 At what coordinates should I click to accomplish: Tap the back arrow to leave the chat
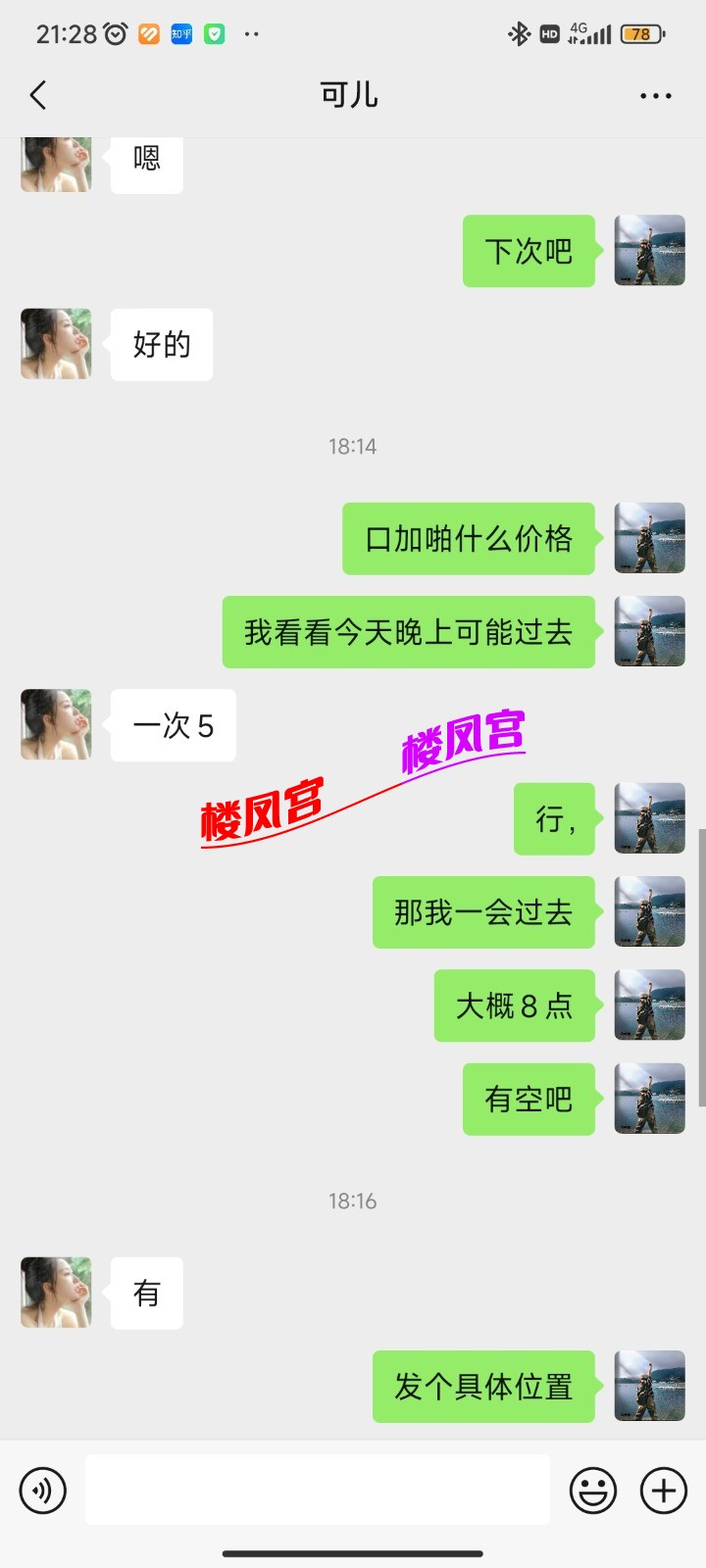[x=37, y=95]
